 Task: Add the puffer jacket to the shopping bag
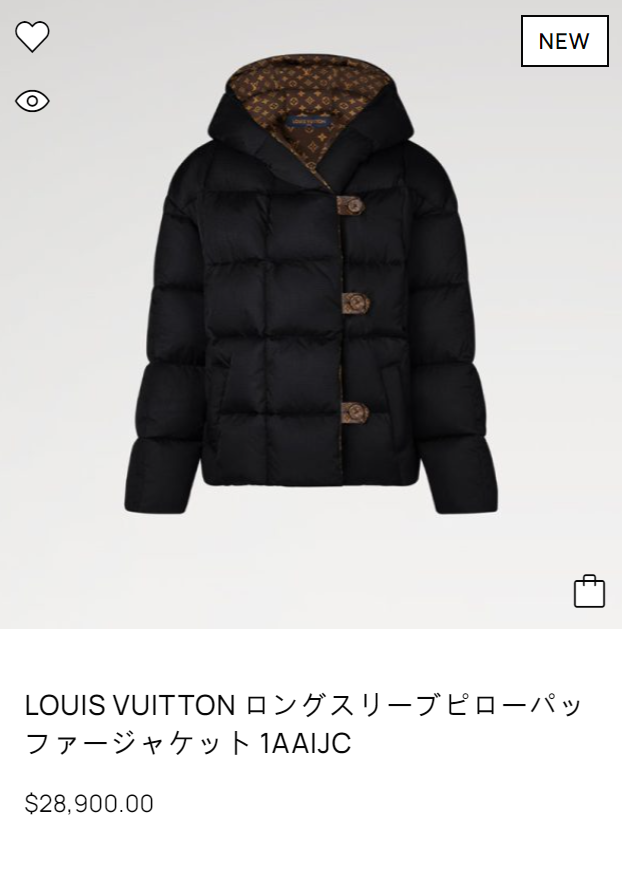589,591
